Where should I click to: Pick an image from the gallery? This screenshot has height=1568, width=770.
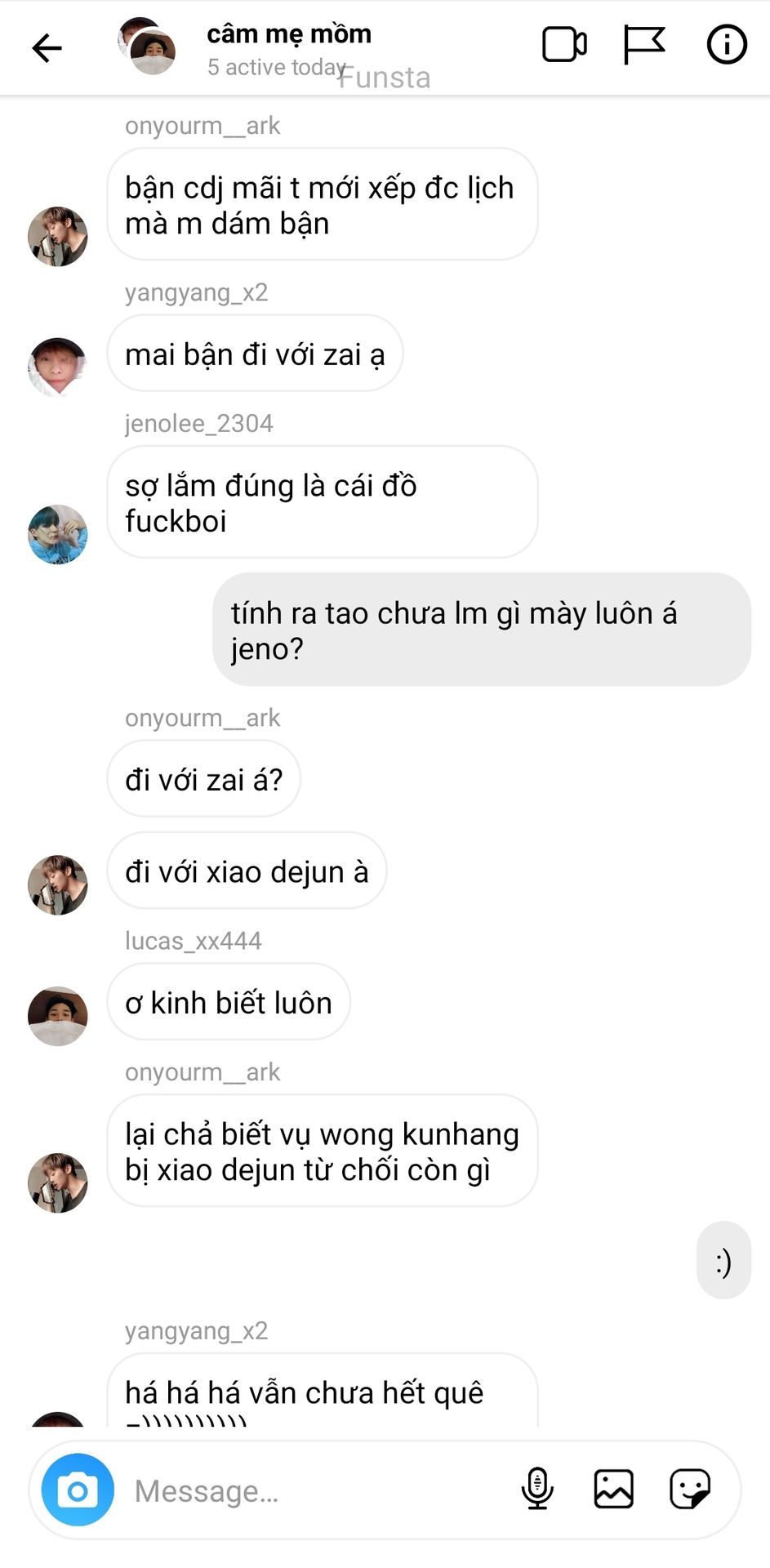click(613, 1489)
